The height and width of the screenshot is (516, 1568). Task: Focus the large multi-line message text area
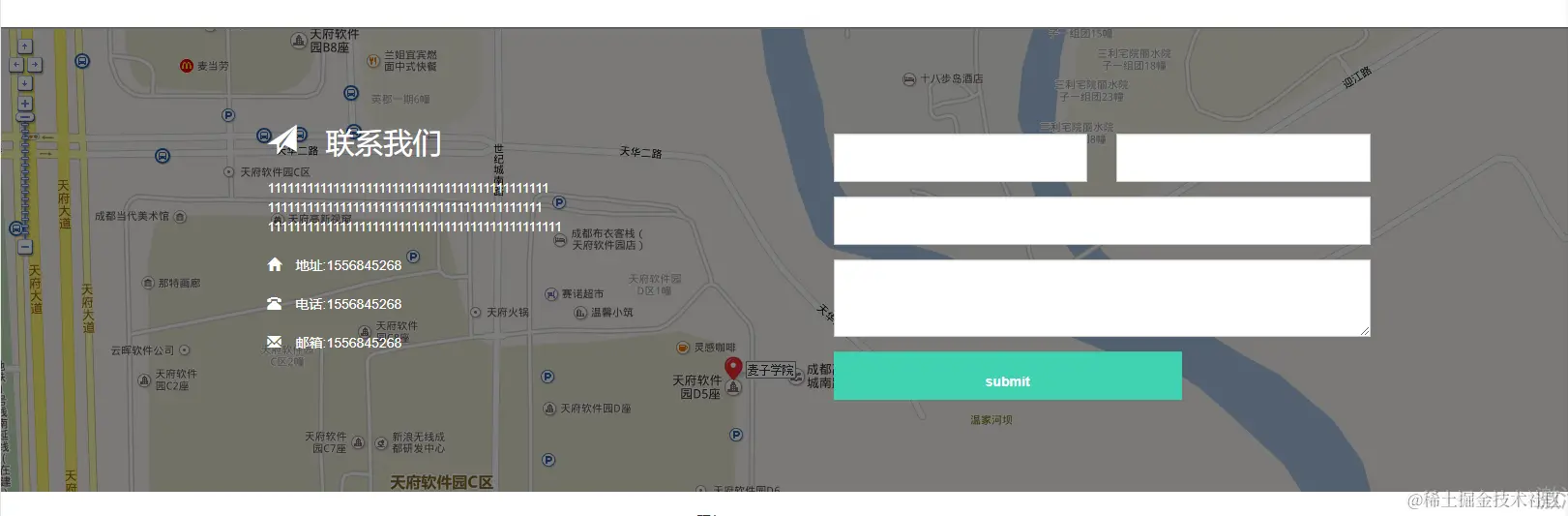[x=1101, y=298]
